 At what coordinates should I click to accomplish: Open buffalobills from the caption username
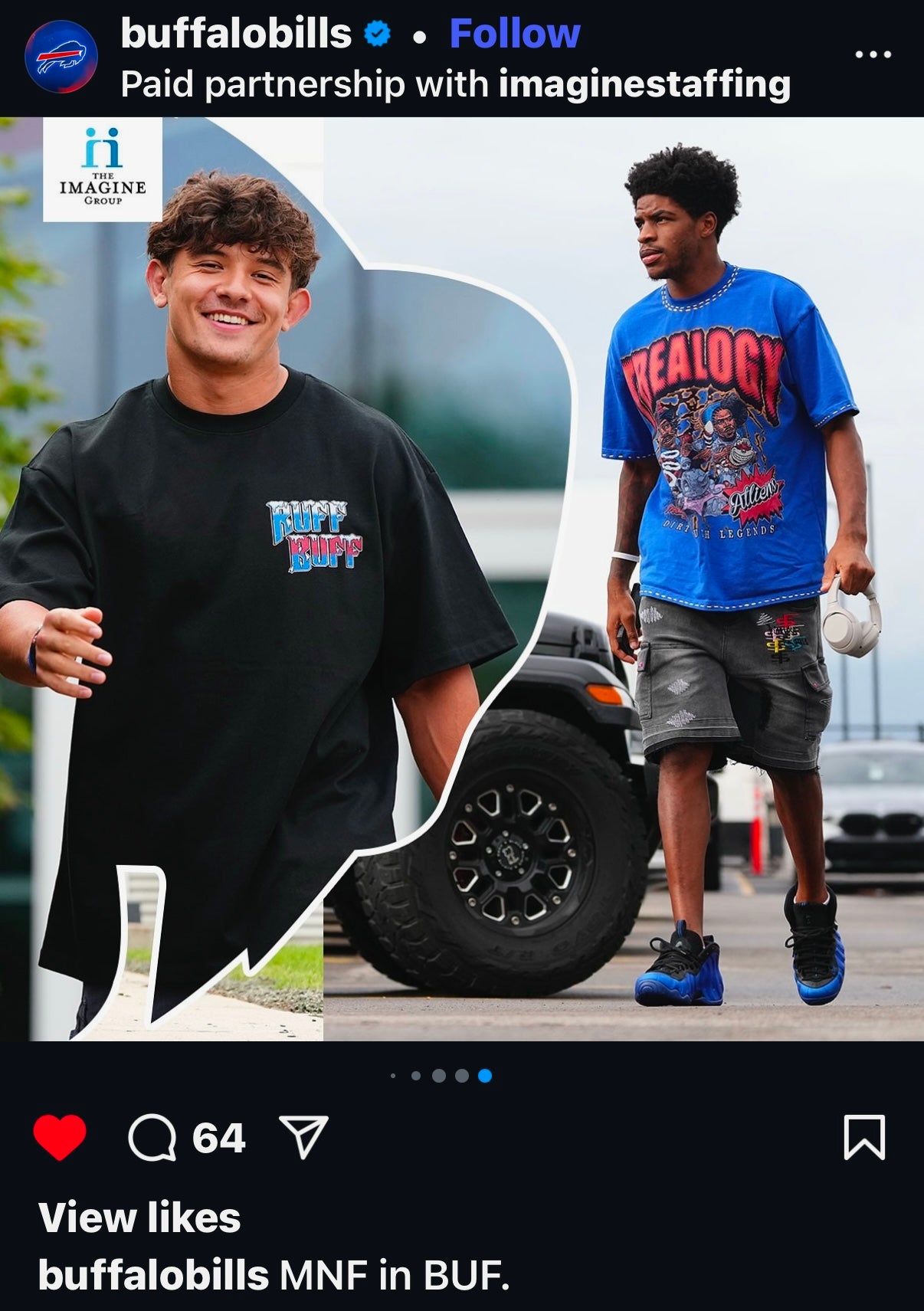pos(153,1275)
